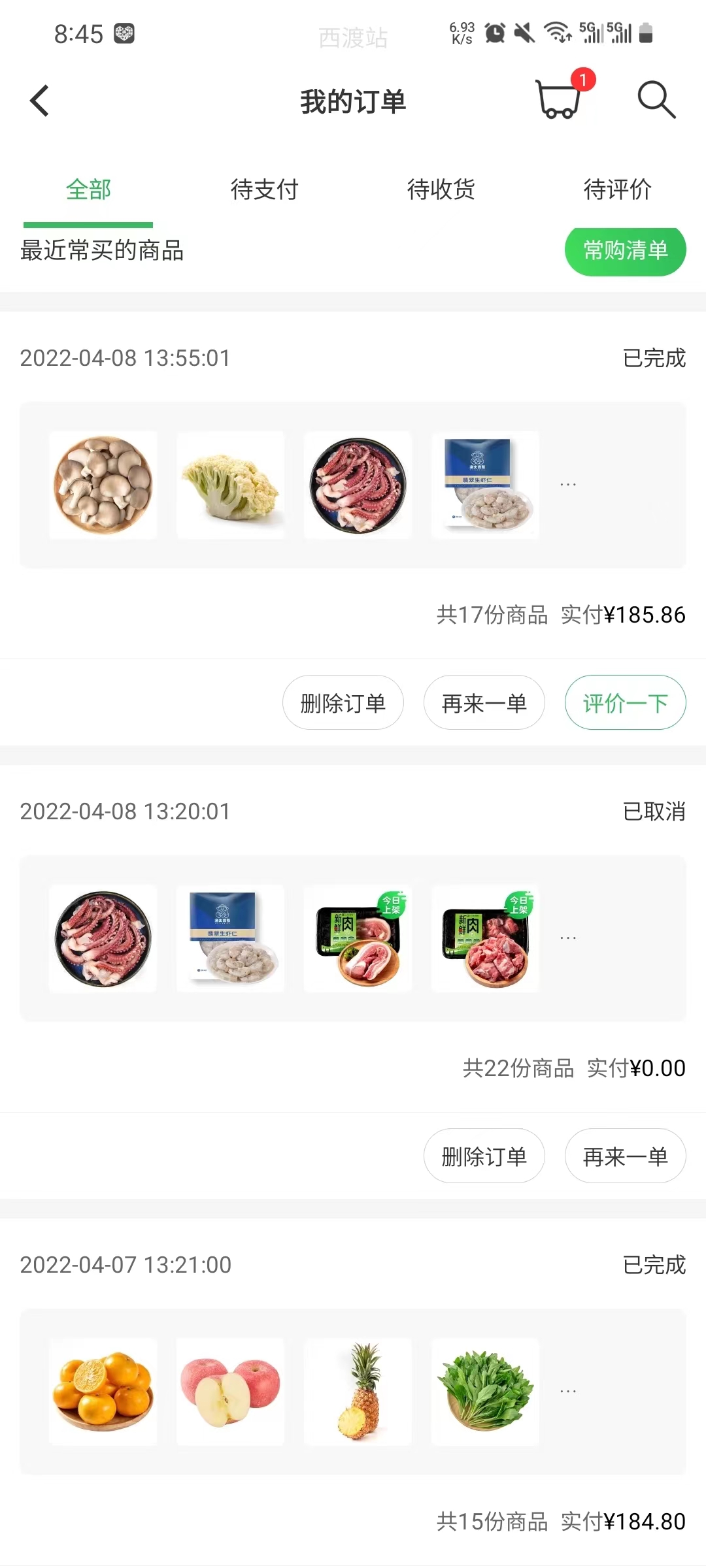Delete the ¥185.86 order

pos(343,703)
